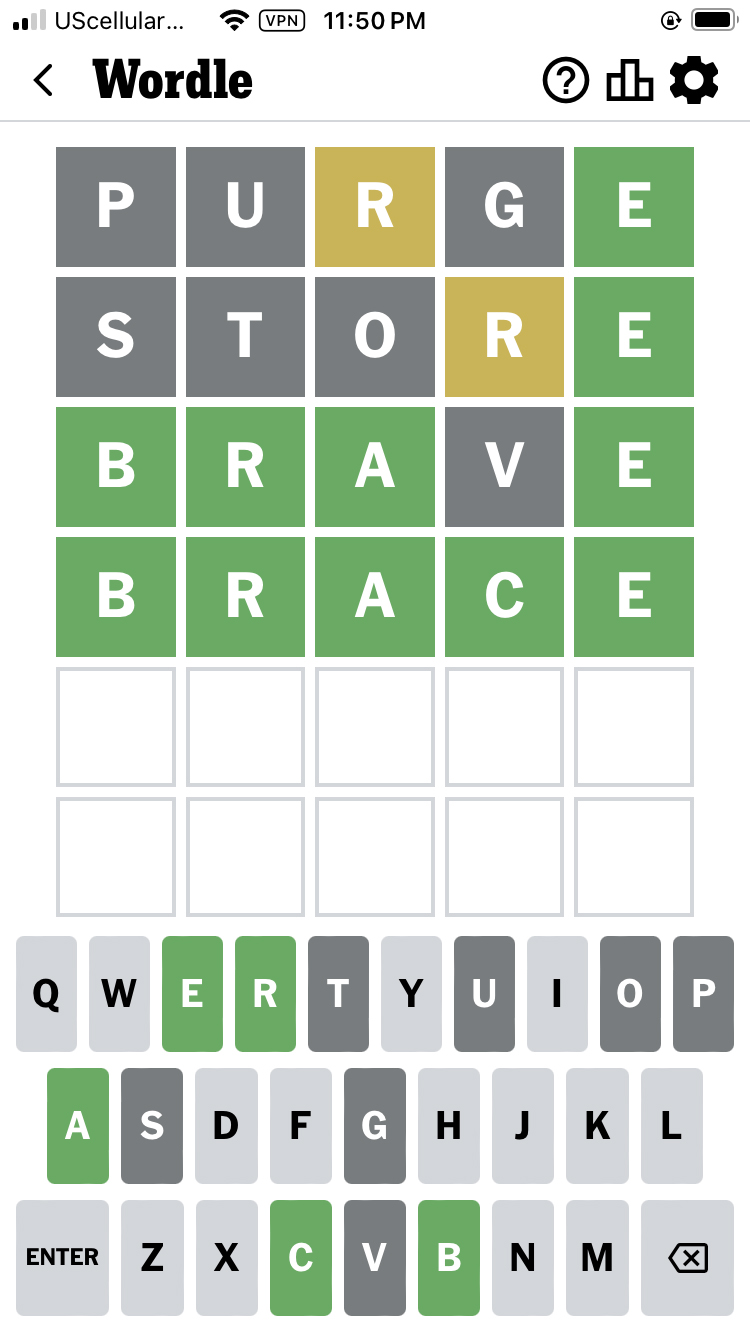Tap the M key
This screenshot has width=750, height=1334.
click(x=597, y=1257)
